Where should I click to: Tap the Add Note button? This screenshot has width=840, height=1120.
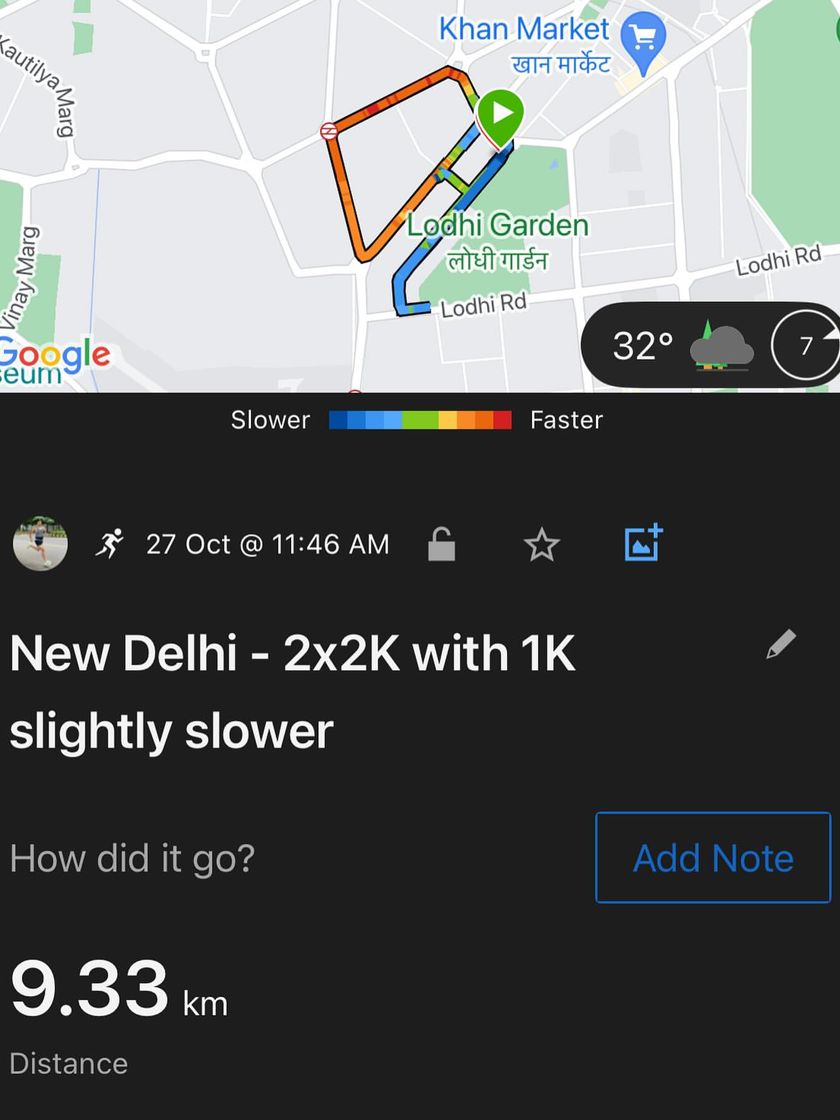point(713,858)
